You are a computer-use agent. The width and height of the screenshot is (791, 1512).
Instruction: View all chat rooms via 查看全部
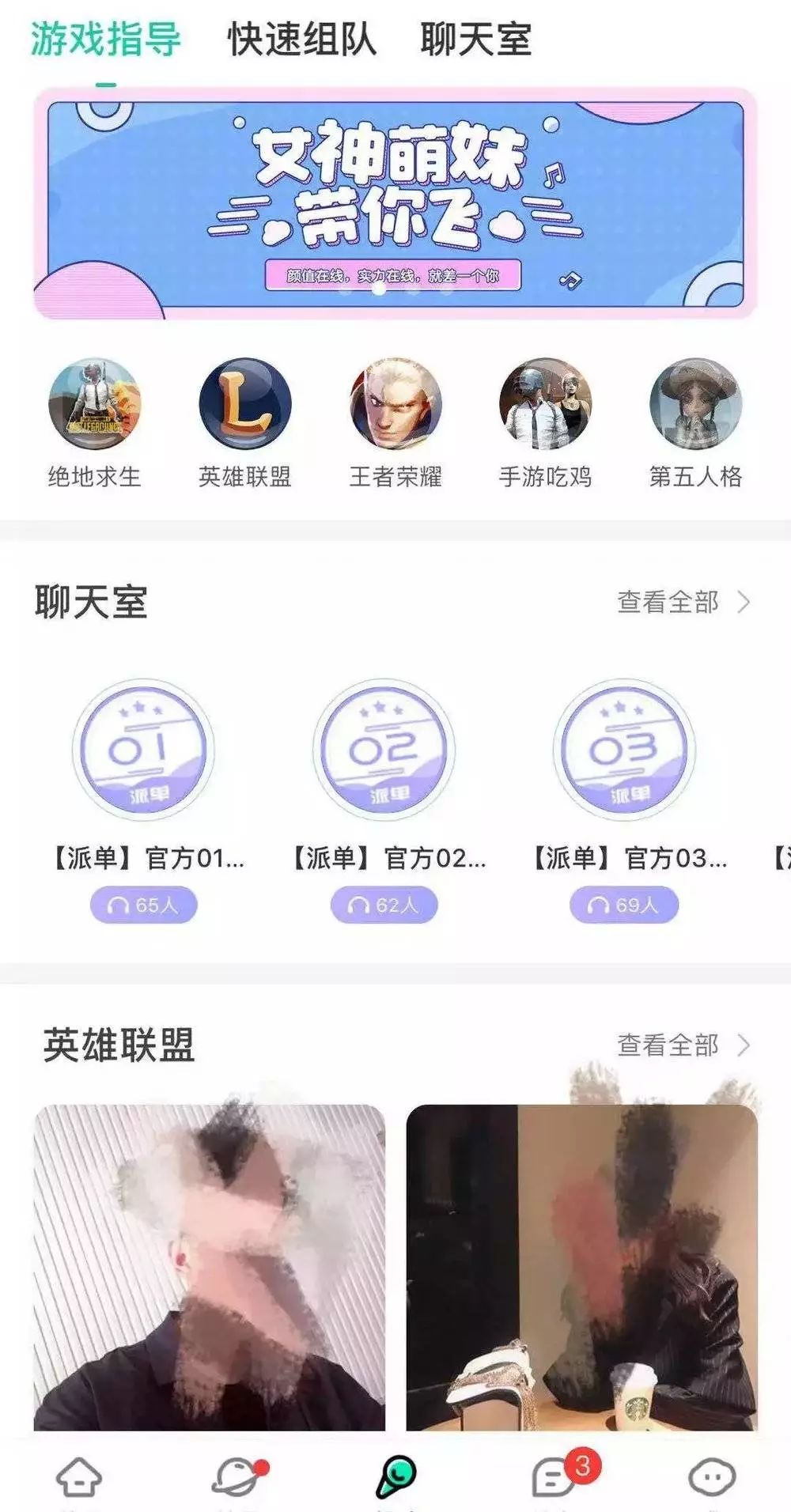[x=683, y=603]
